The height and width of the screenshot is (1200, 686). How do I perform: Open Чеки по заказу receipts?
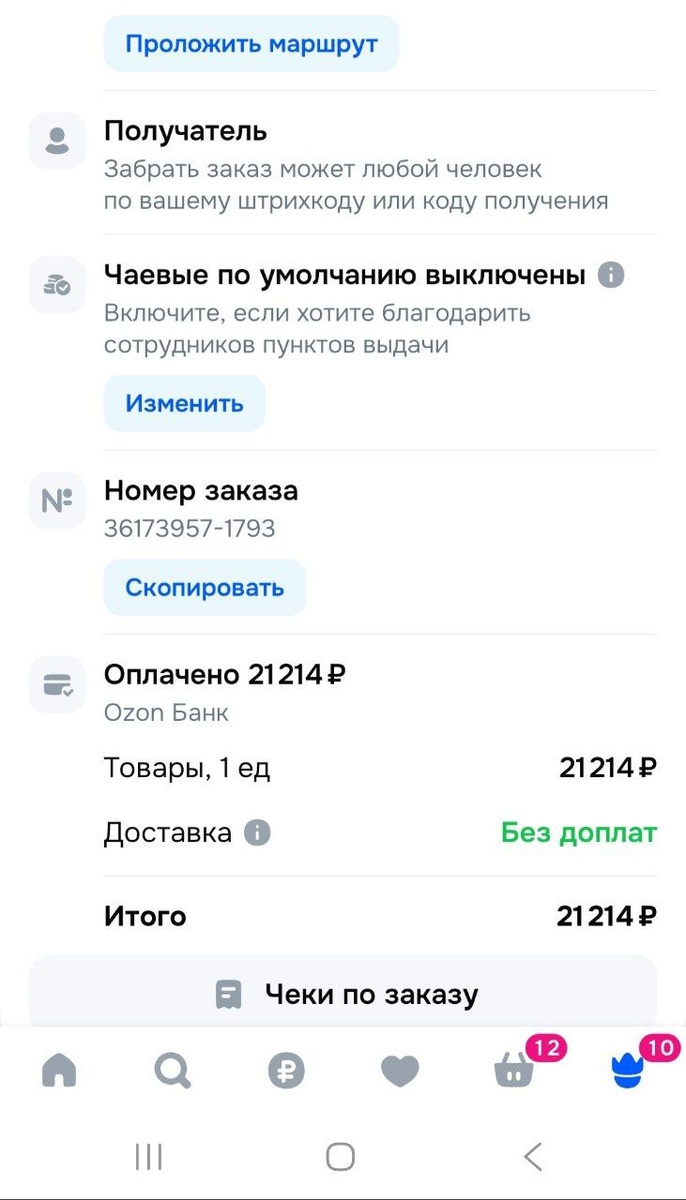coord(343,994)
